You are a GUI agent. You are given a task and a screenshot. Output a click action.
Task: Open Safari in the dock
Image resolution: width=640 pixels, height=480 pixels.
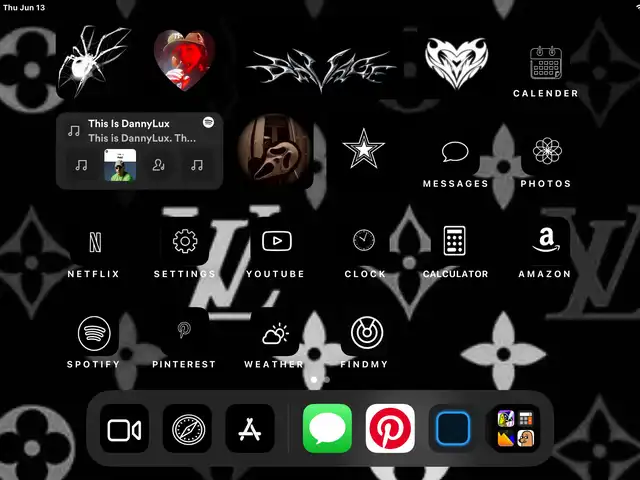[187, 430]
